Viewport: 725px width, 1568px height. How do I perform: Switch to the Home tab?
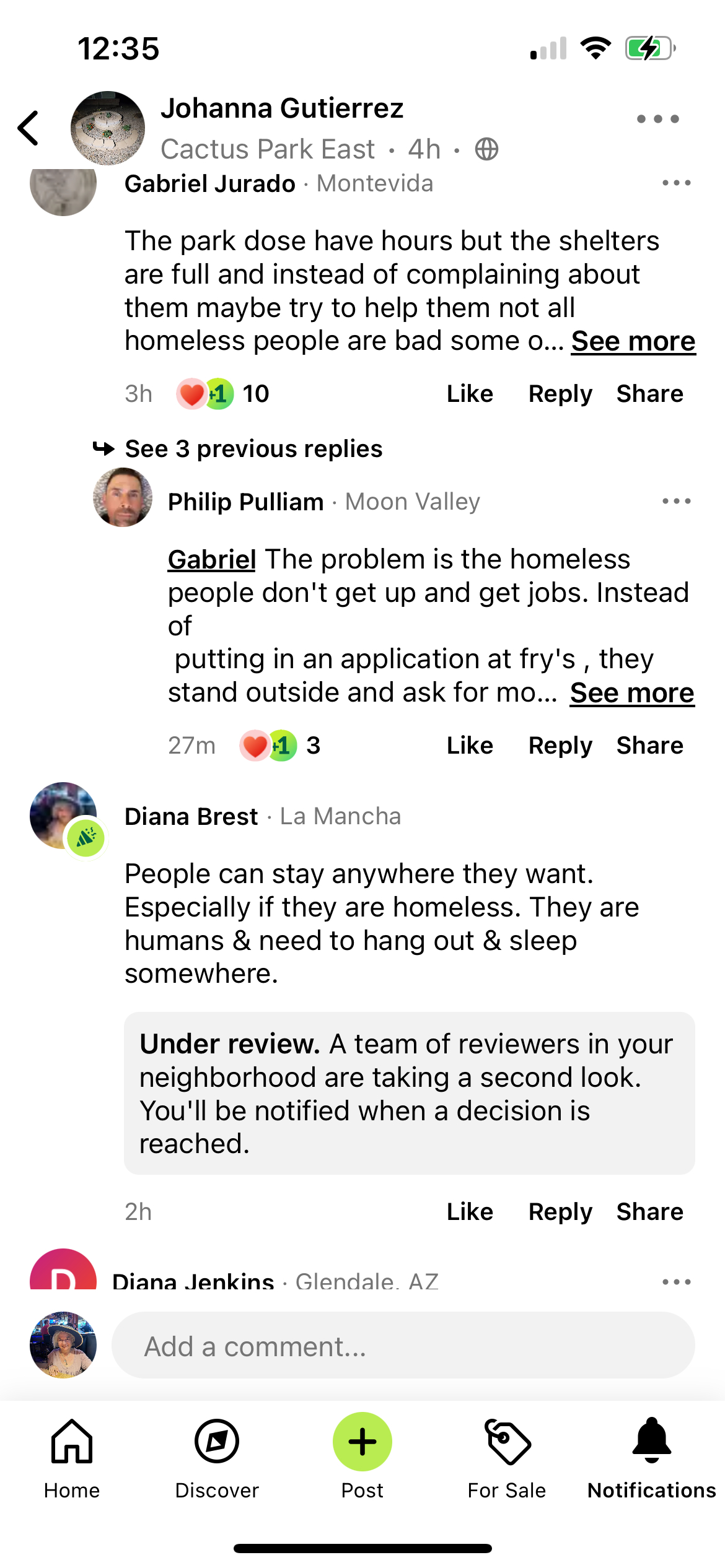pos(72,1458)
